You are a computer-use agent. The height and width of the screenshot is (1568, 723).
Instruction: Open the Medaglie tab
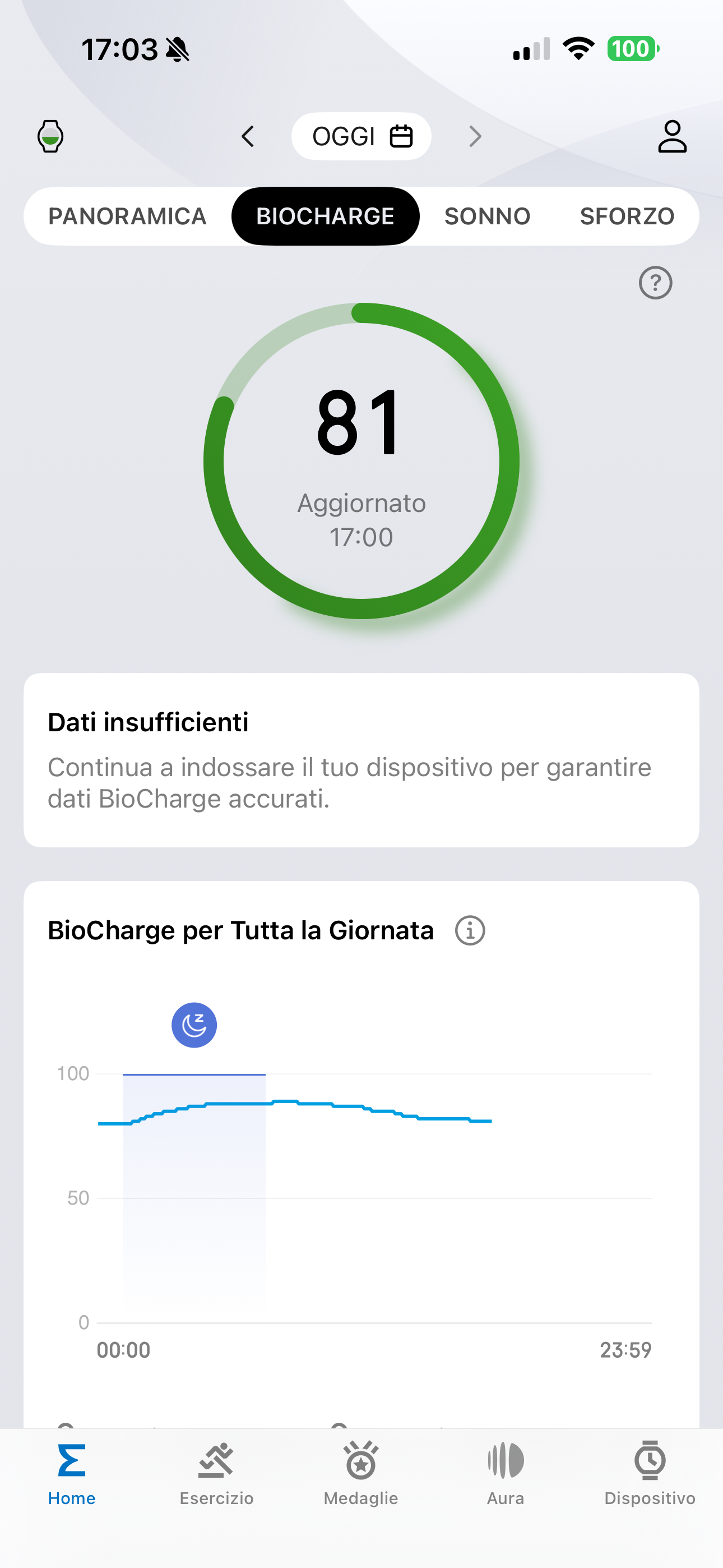[x=361, y=1473]
